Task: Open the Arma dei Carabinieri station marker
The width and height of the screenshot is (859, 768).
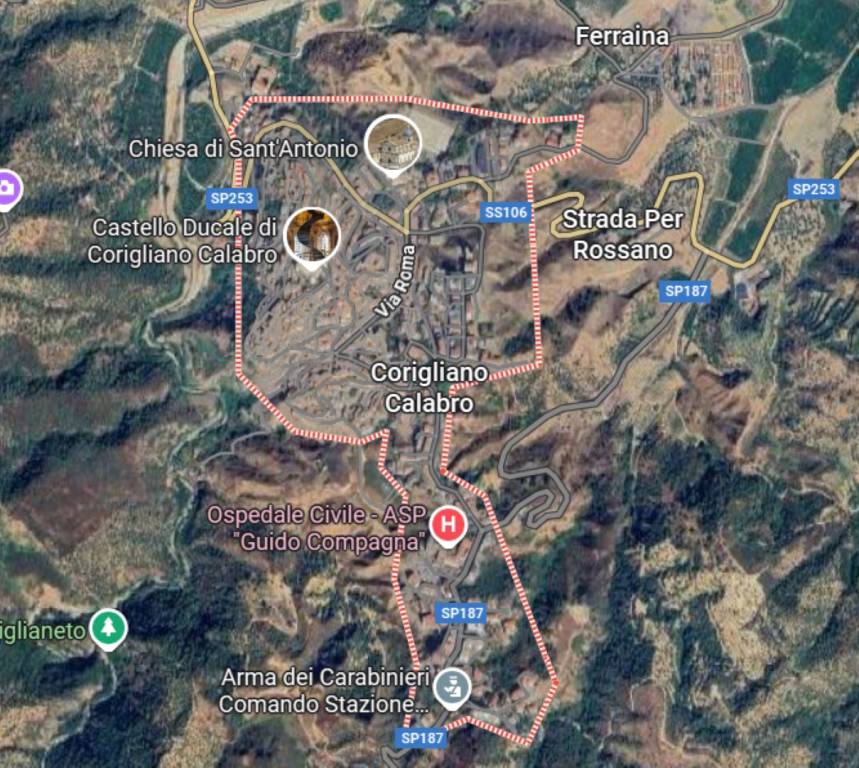Action: coord(452,686)
